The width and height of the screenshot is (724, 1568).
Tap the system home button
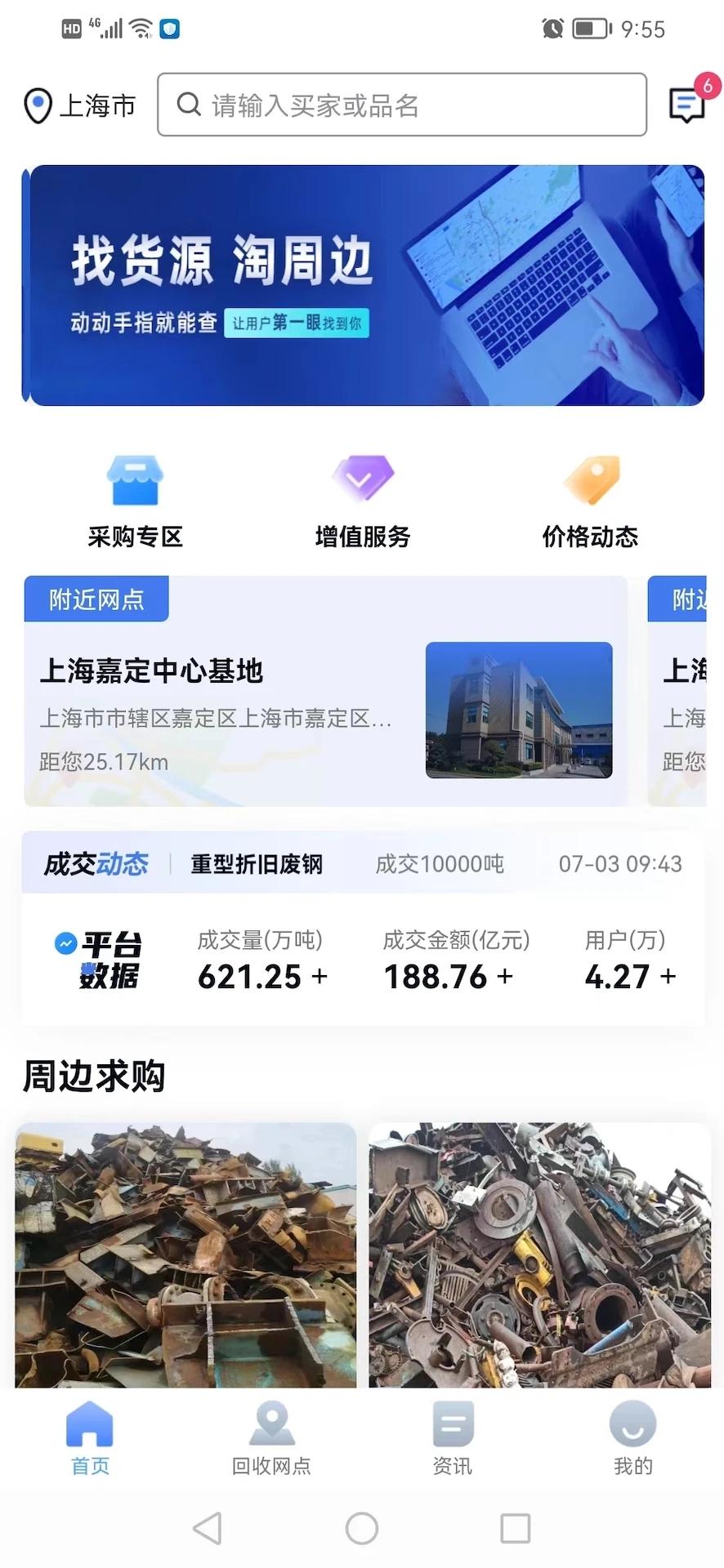pos(362,1528)
